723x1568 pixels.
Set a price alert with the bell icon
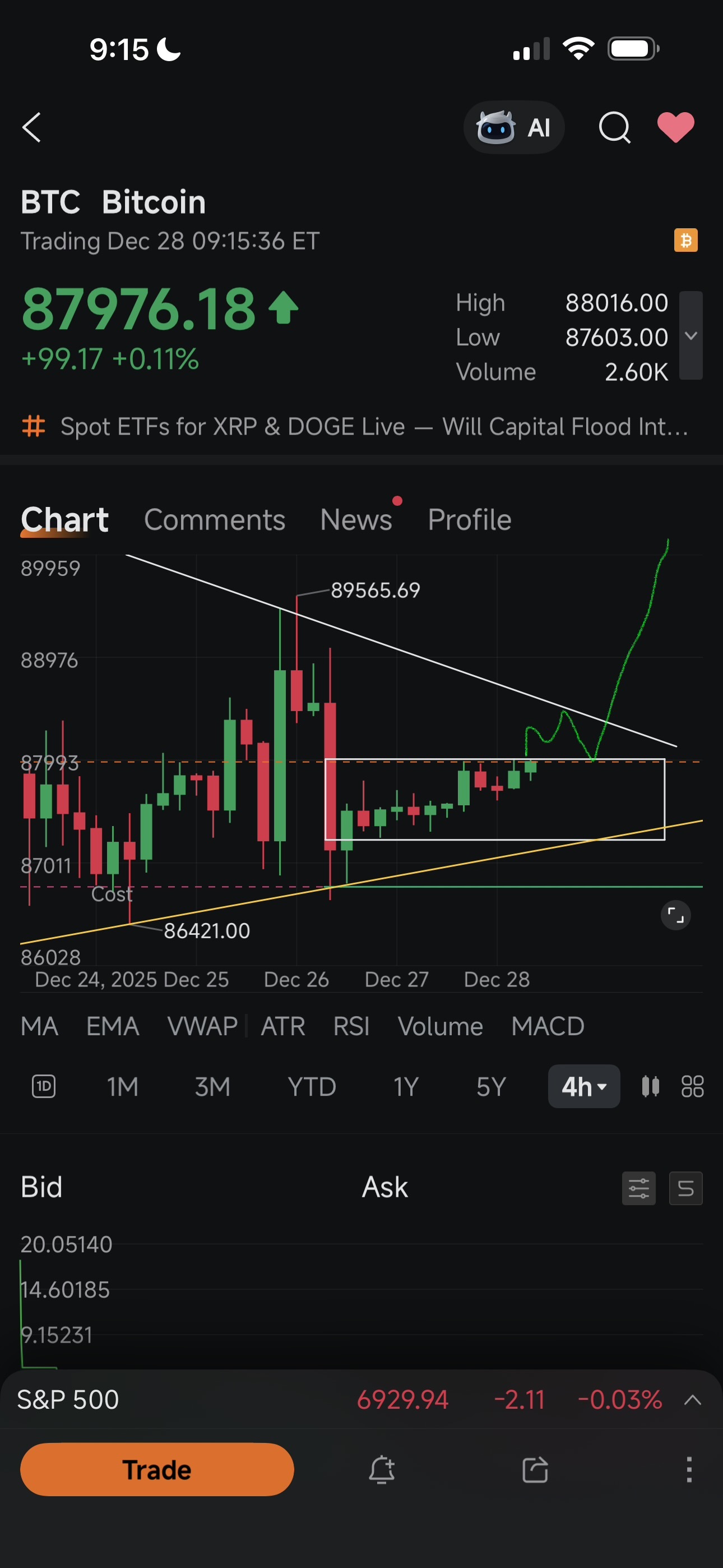coord(382,1470)
